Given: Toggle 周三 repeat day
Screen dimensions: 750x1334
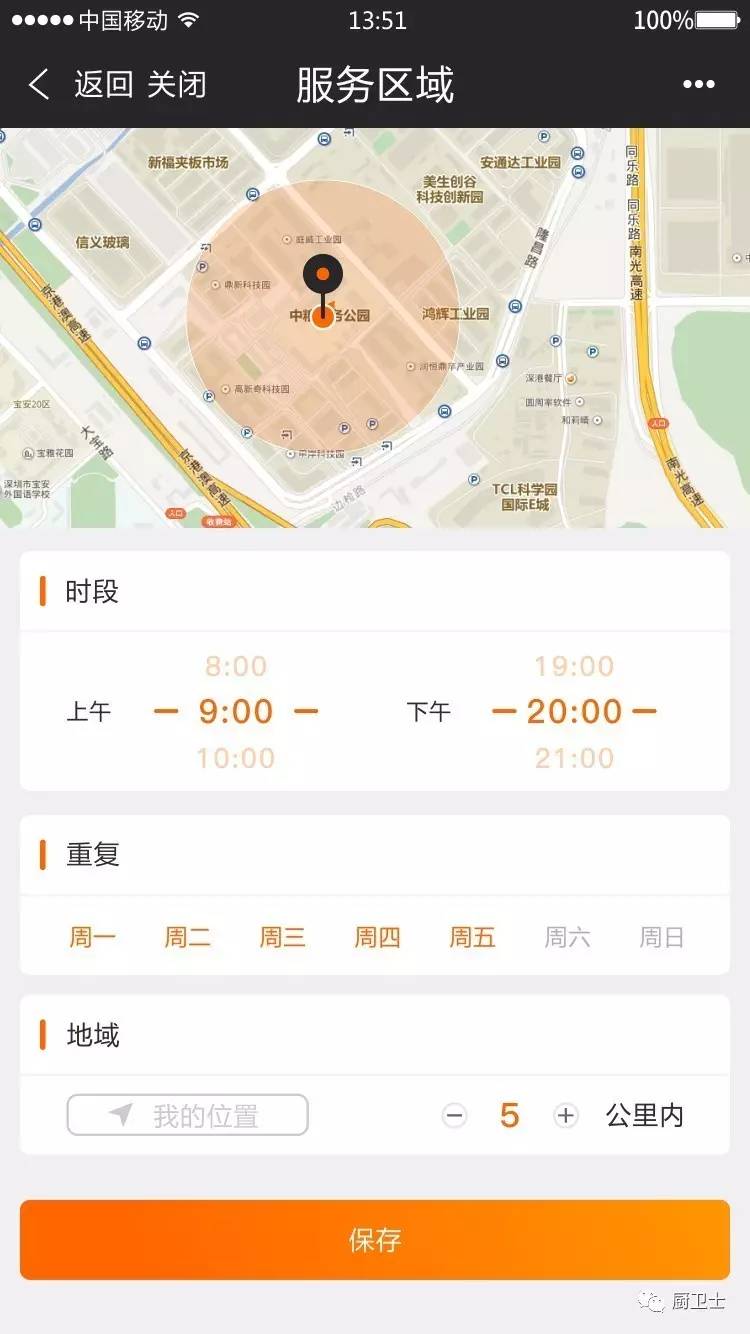Looking at the screenshot, I should pyautogui.click(x=283, y=937).
